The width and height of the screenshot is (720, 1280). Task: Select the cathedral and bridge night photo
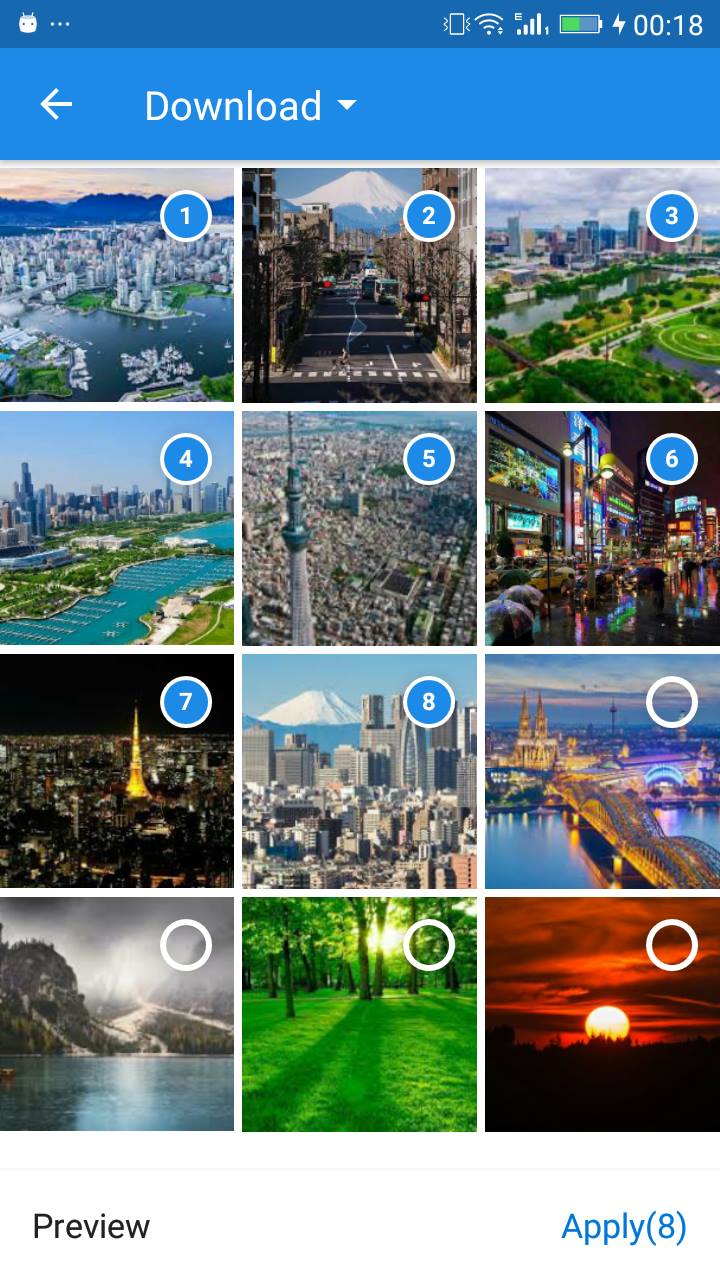(671, 702)
